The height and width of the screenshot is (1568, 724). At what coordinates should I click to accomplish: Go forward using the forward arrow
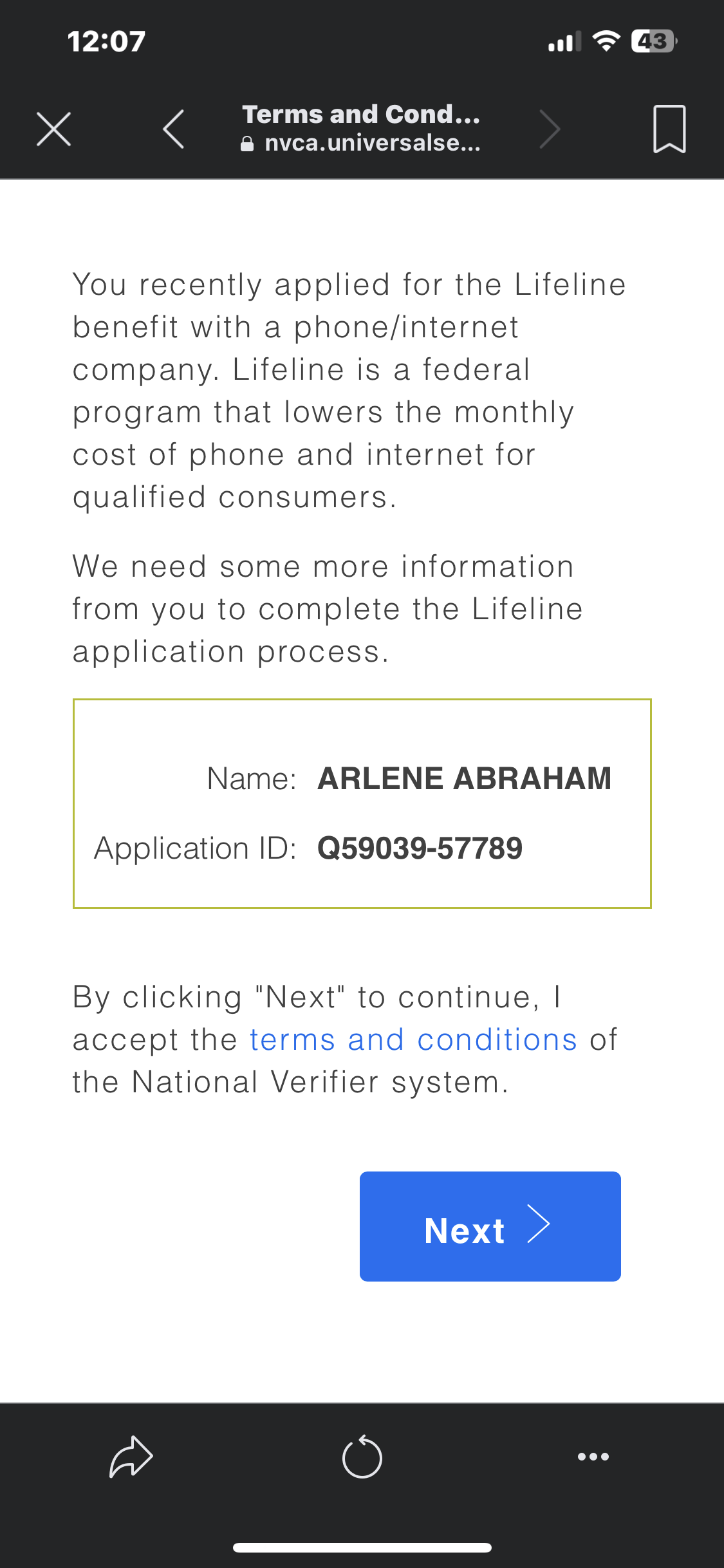(x=550, y=129)
